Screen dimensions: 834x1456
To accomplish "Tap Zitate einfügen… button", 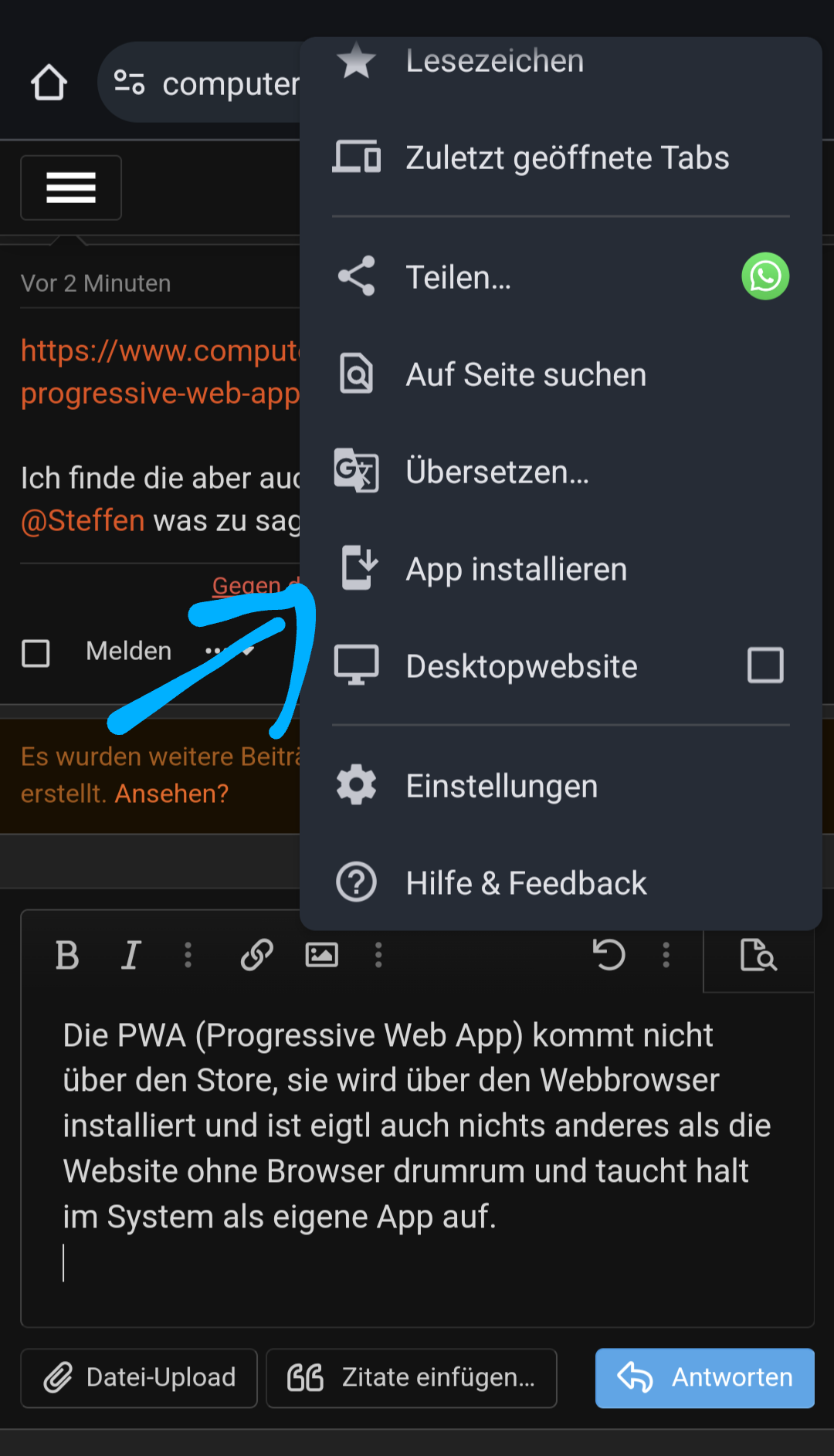I will (411, 1378).
